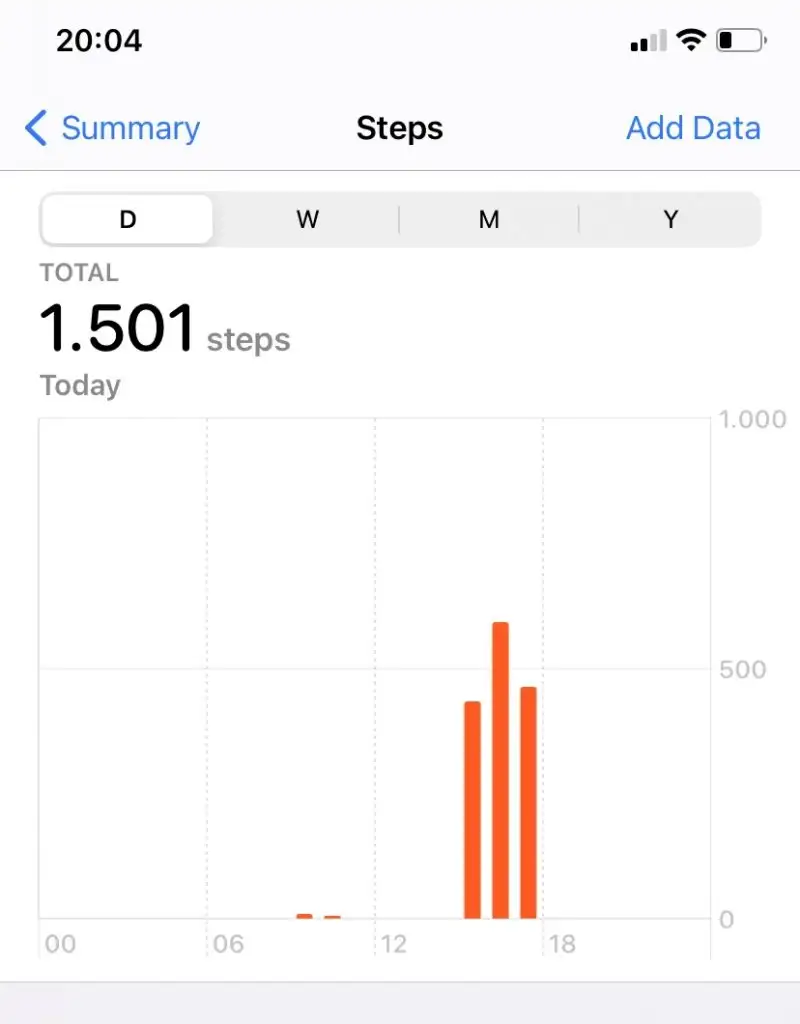The image size is (800, 1024).
Task: Go back to Summary
Action: (112, 128)
